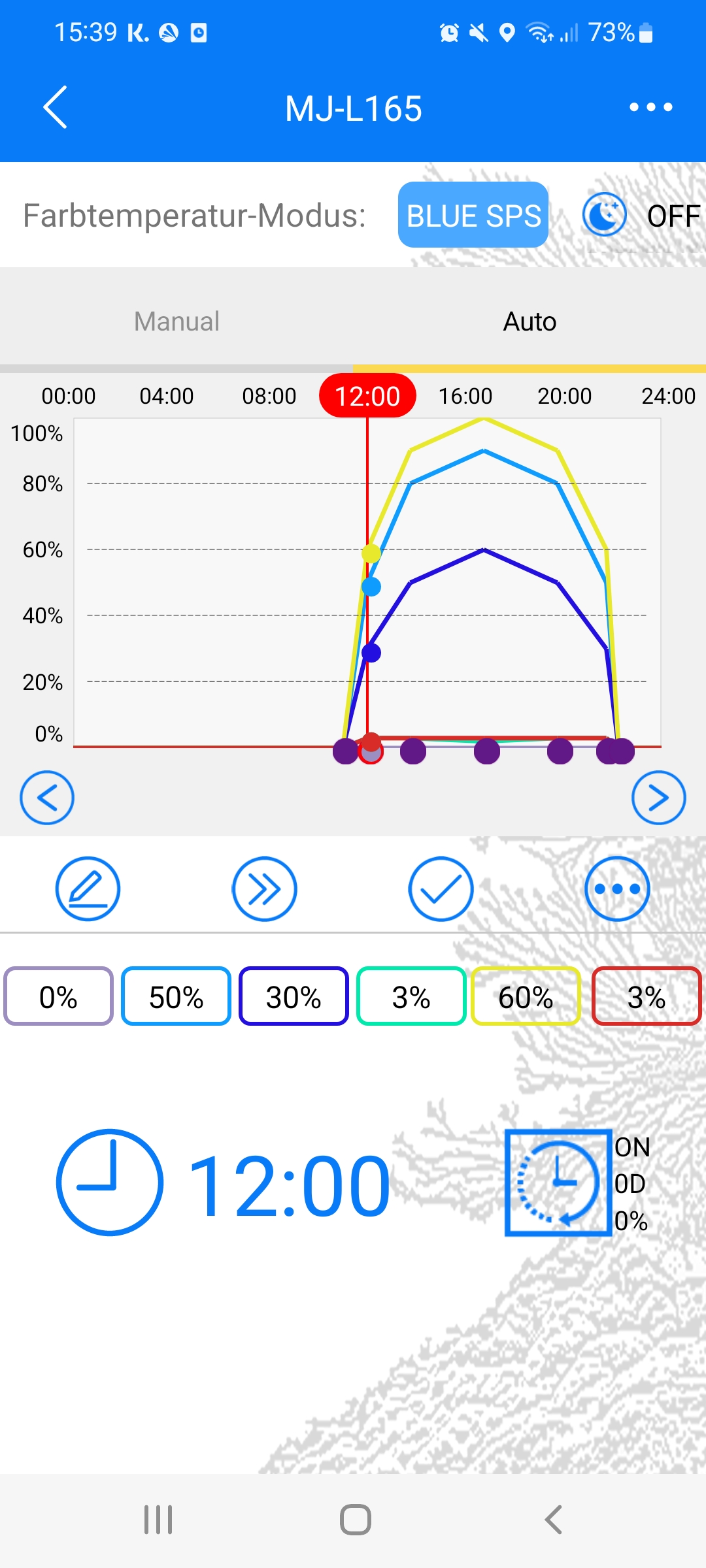Go to the Android home screen
The width and height of the screenshot is (706, 1568).
pyautogui.click(x=355, y=1520)
